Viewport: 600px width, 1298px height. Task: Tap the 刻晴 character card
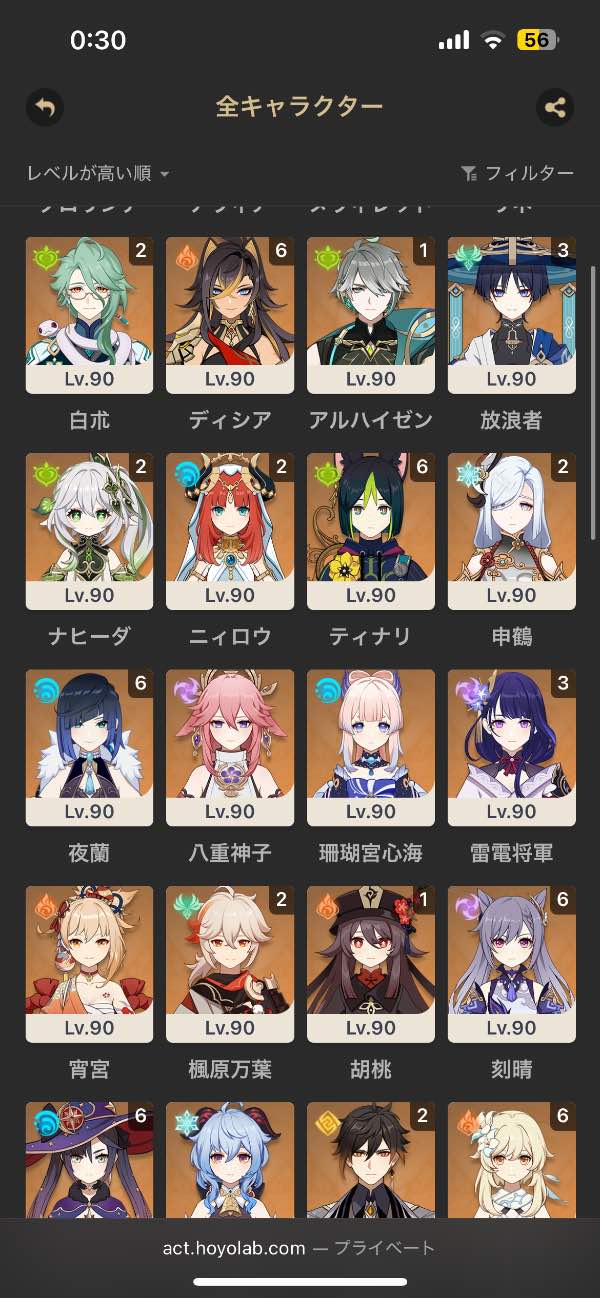pos(511,963)
